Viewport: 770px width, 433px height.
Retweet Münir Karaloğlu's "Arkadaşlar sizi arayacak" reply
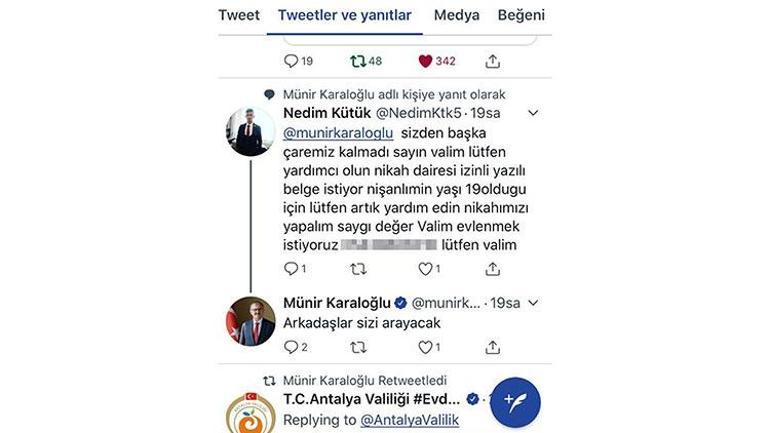point(358,347)
